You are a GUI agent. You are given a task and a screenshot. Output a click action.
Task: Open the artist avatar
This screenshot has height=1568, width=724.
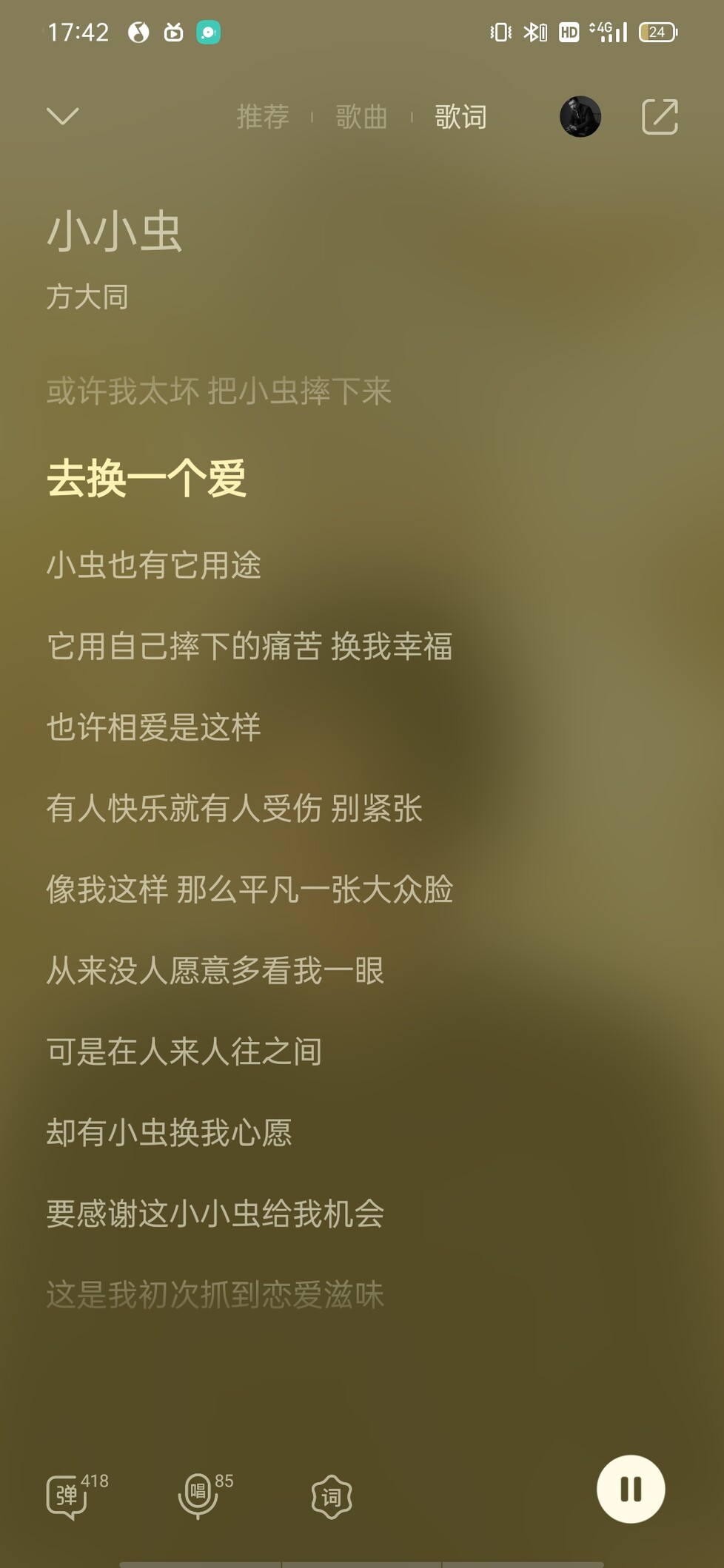click(x=580, y=116)
